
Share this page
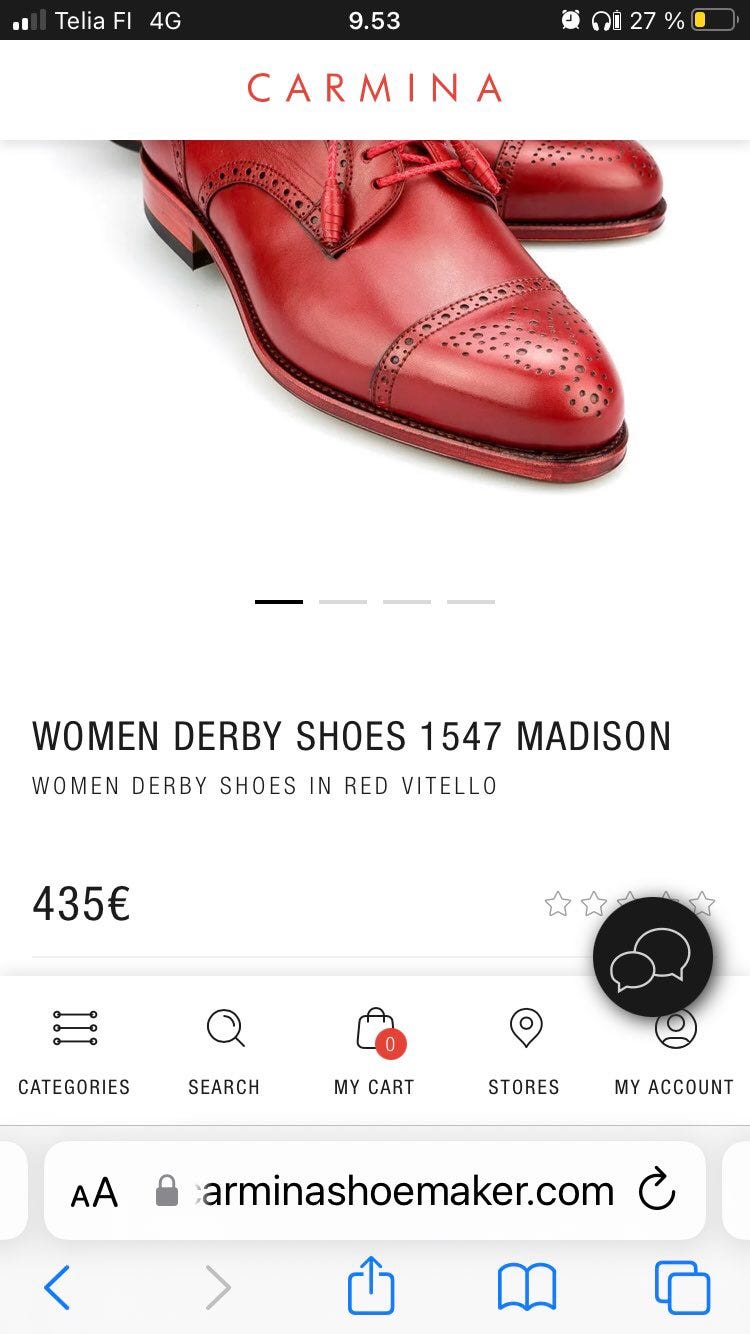pyautogui.click(x=371, y=1287)
